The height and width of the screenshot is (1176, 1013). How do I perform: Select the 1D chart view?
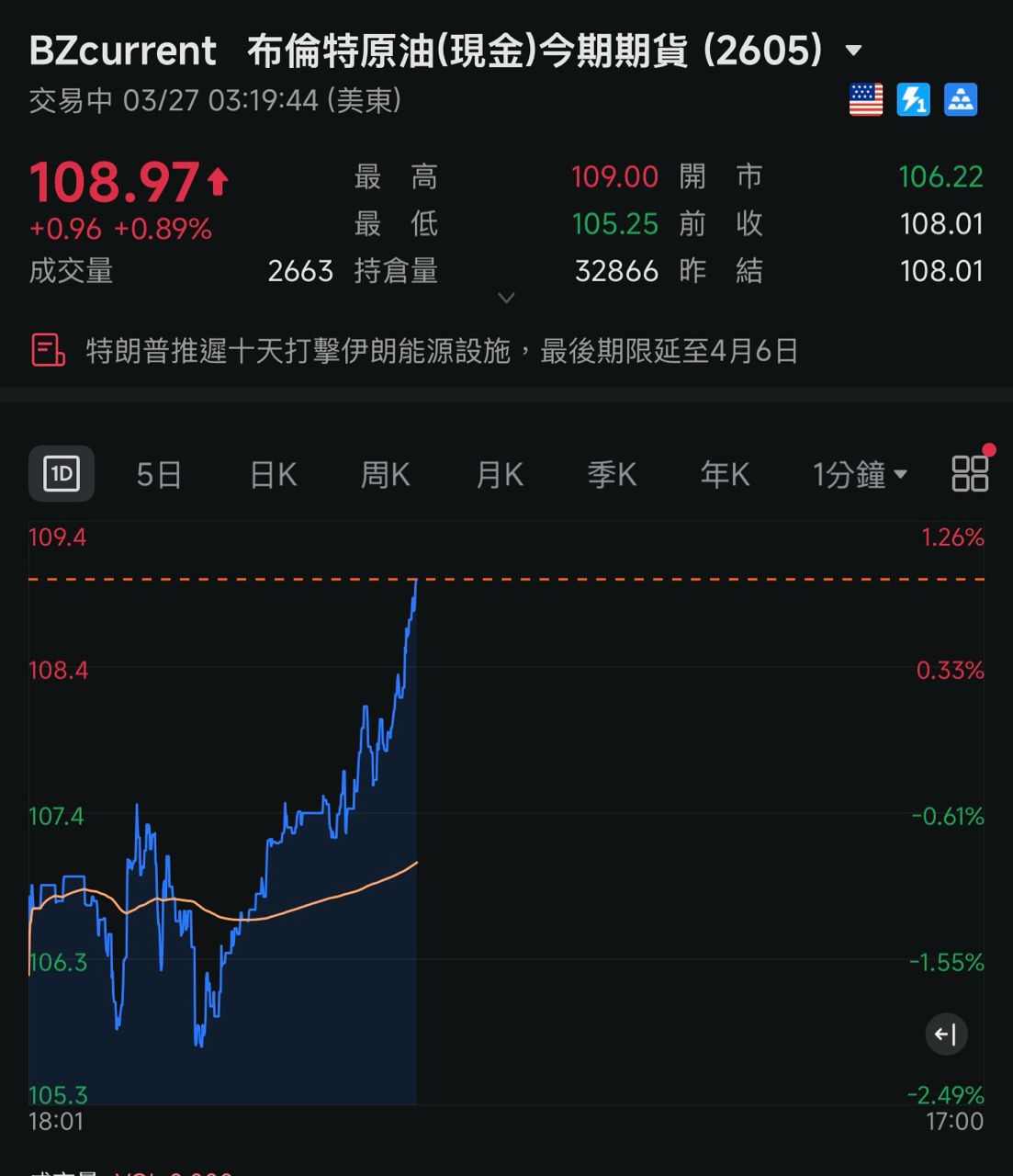click(x=62, y=474)
